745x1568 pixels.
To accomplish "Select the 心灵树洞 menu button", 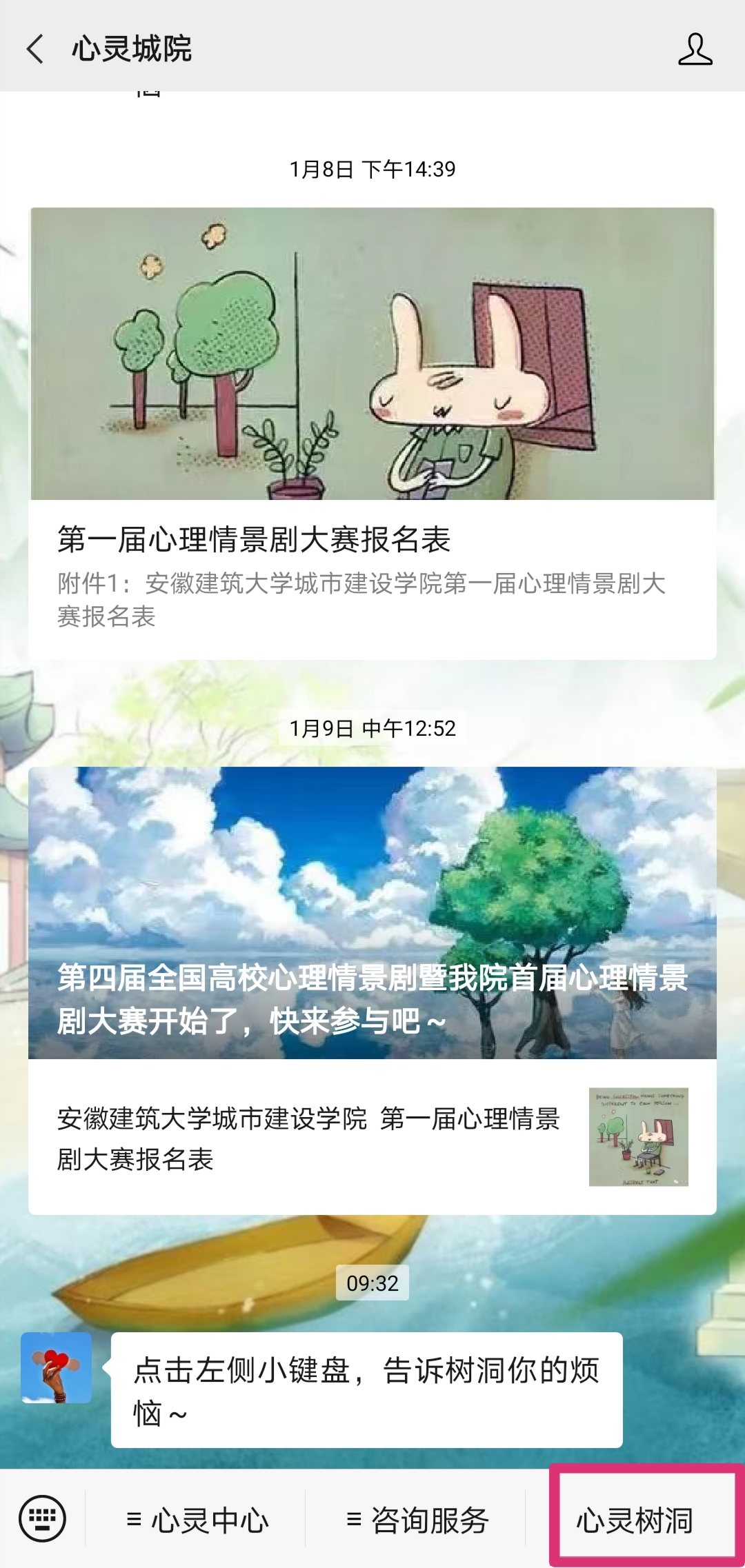I will coord(635,1520).
